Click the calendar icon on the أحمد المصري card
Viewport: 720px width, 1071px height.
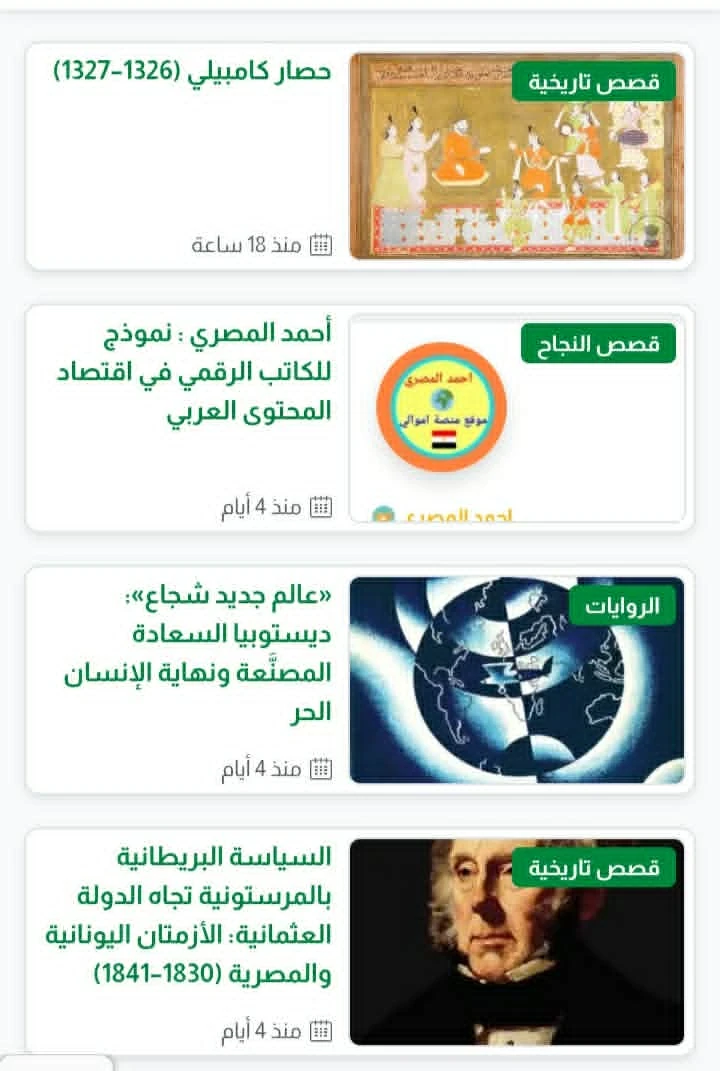(x=320, y=507)
